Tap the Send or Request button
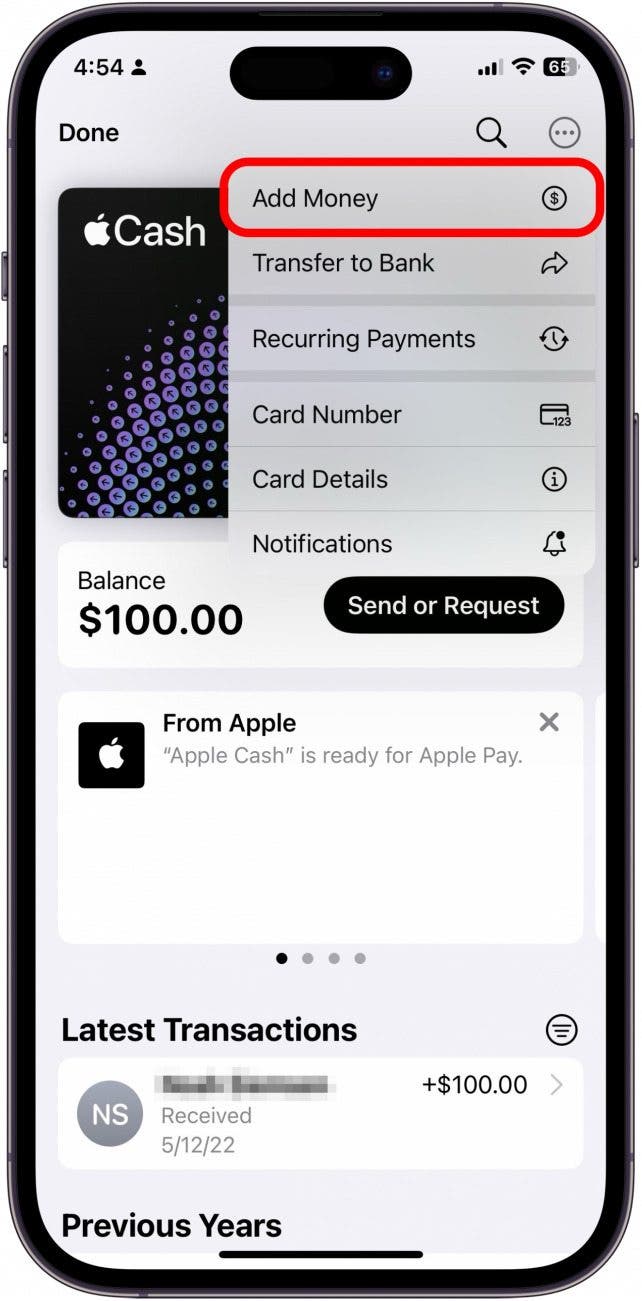The width and height of the screenshot is (642, 1301). (443, 605)
